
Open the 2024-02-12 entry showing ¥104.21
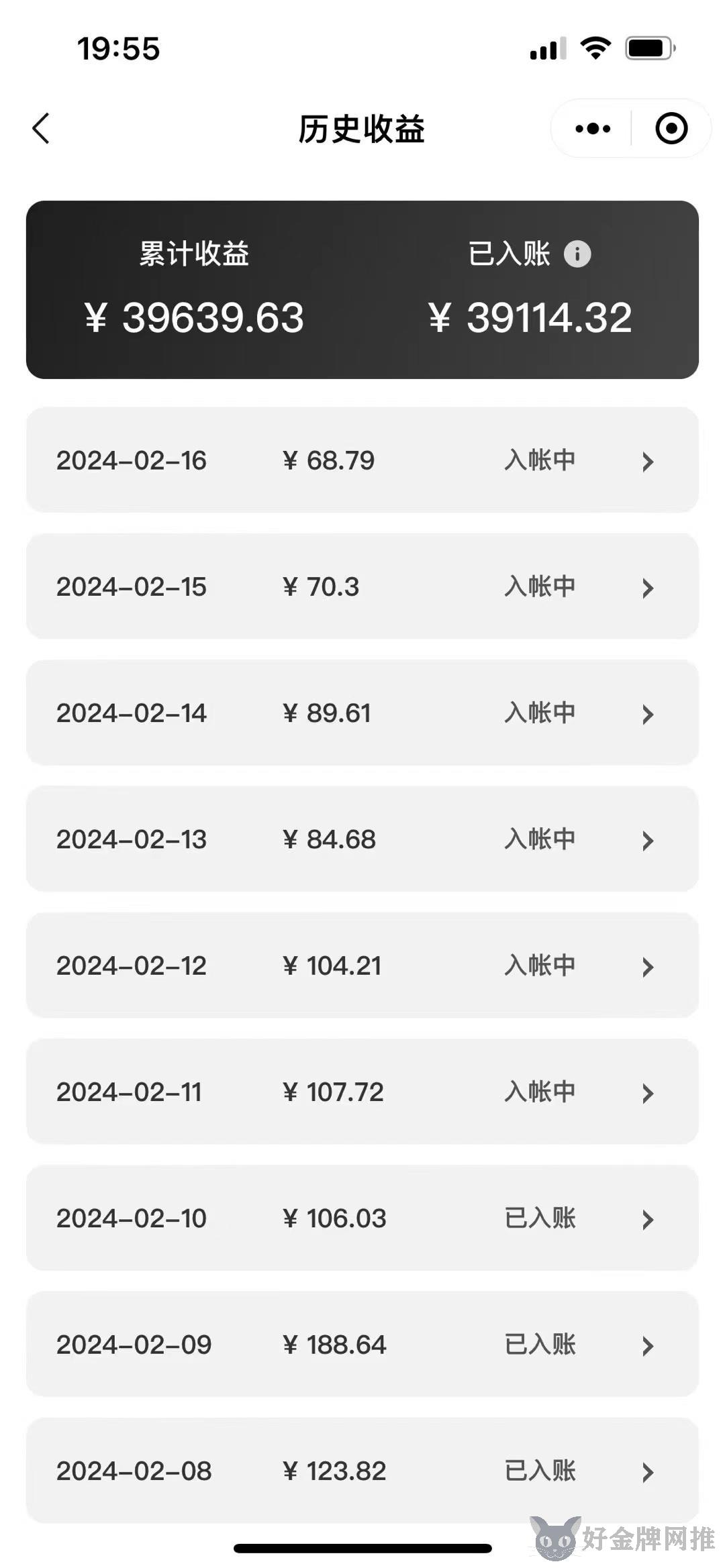(362, 965)
